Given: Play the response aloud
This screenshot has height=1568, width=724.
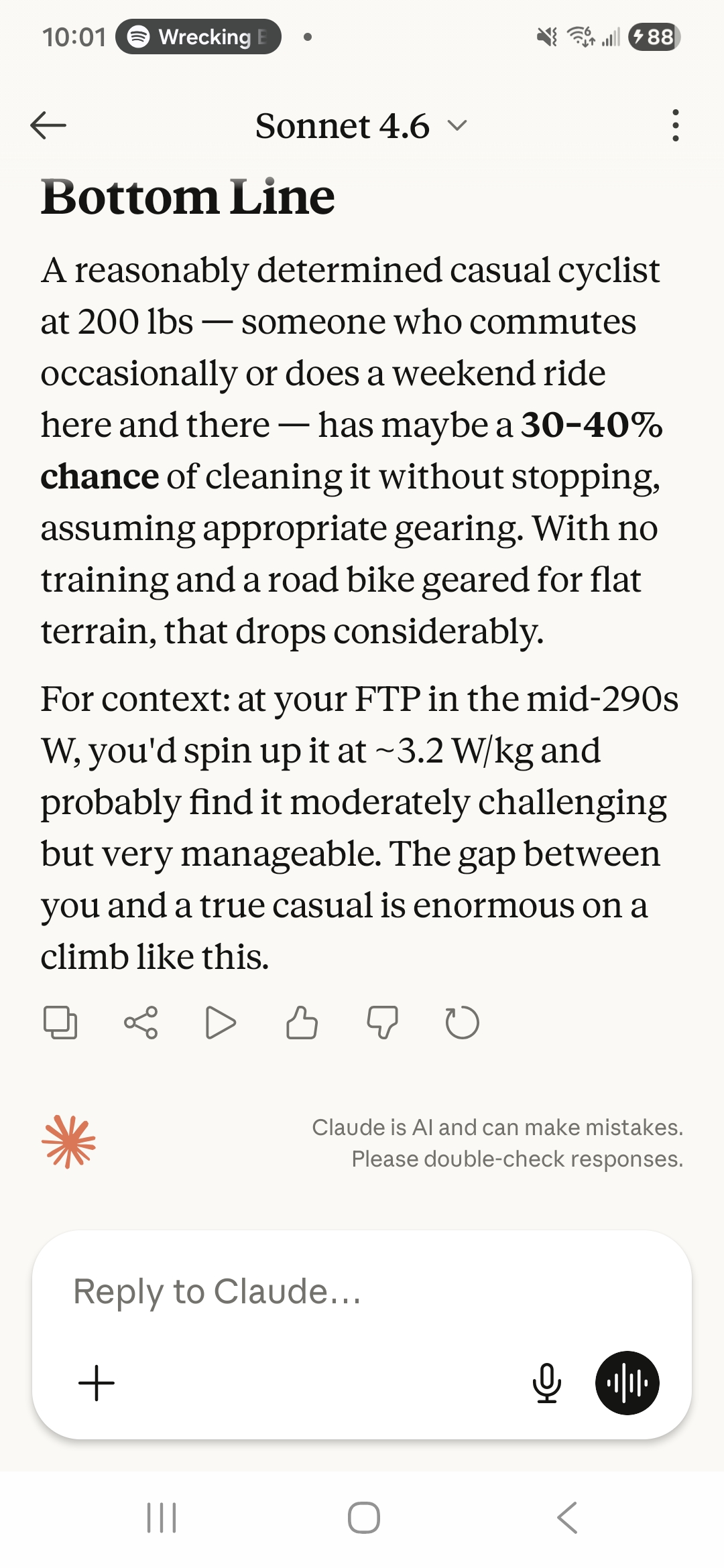Looking at the screenshot, I should coord(221,1023).
